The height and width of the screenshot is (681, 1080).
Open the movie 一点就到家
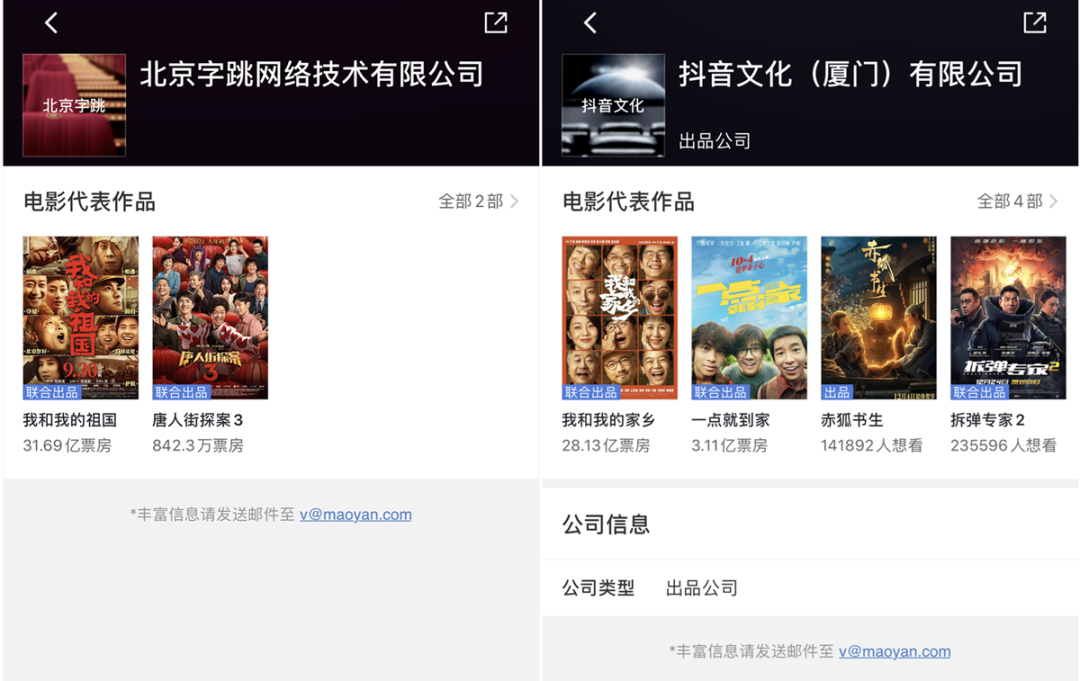tap(749, 318)
